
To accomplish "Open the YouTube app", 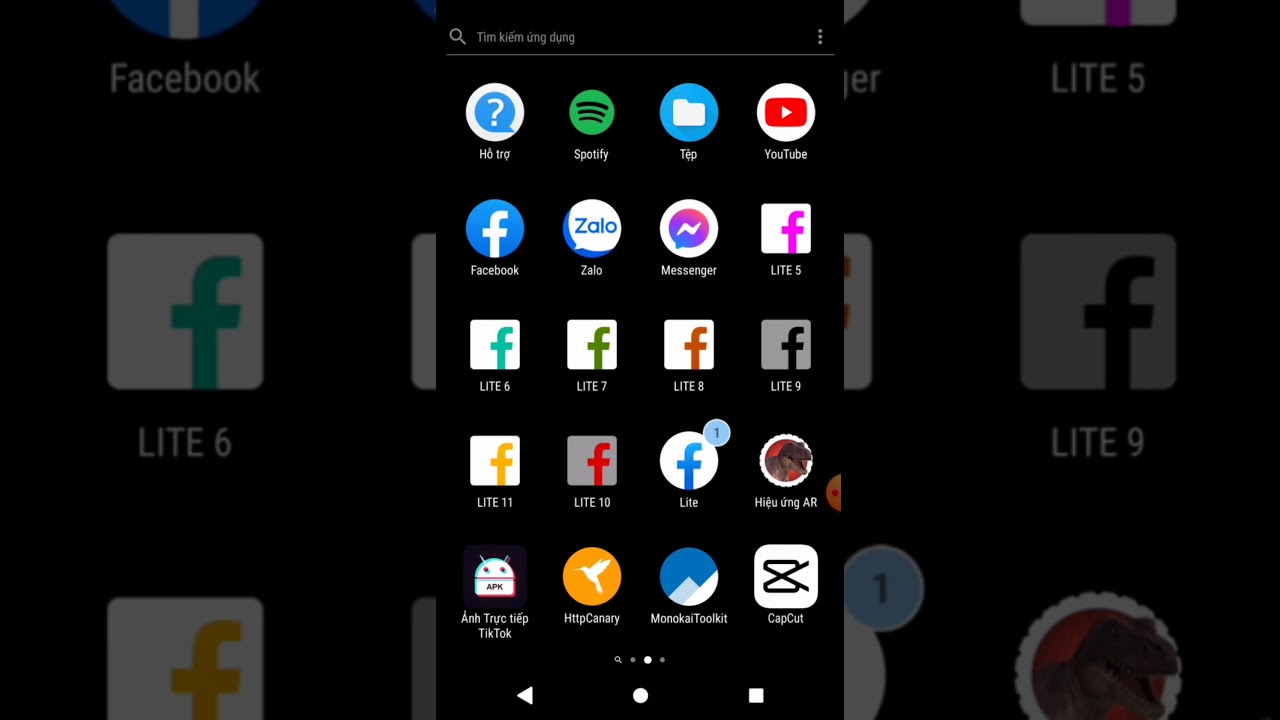I will coord(786,113).
